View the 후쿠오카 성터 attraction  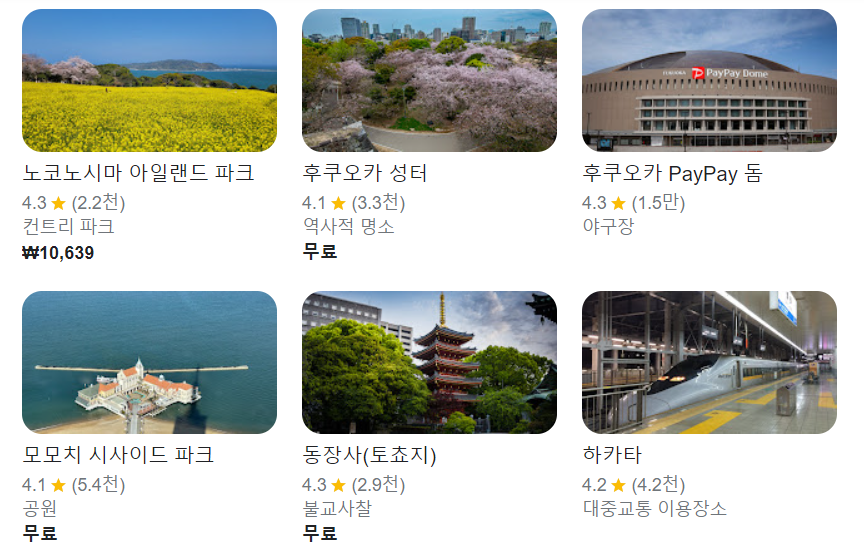pyautogui.click(x=429, y=81)
